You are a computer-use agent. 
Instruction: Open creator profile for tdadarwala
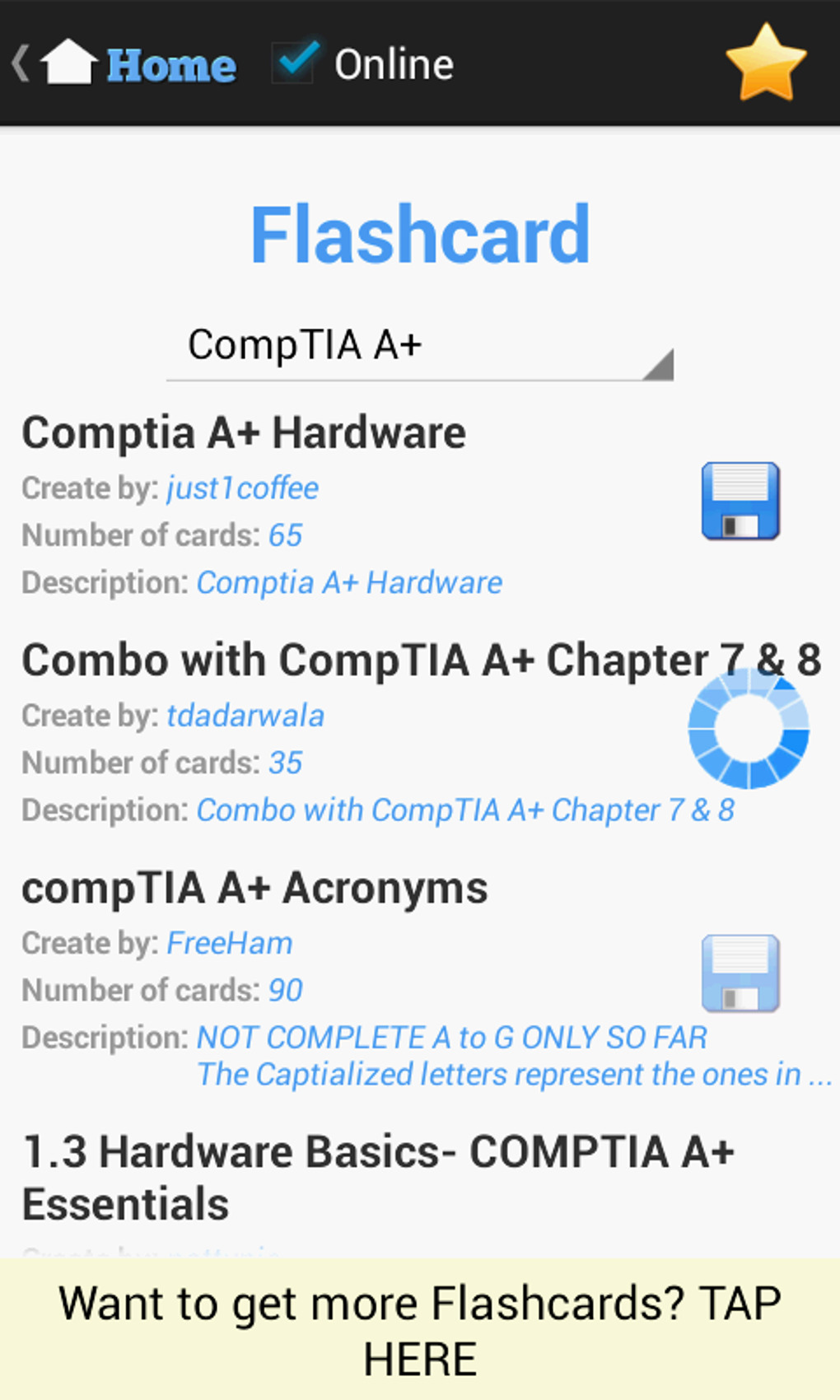tap(245, 715)
